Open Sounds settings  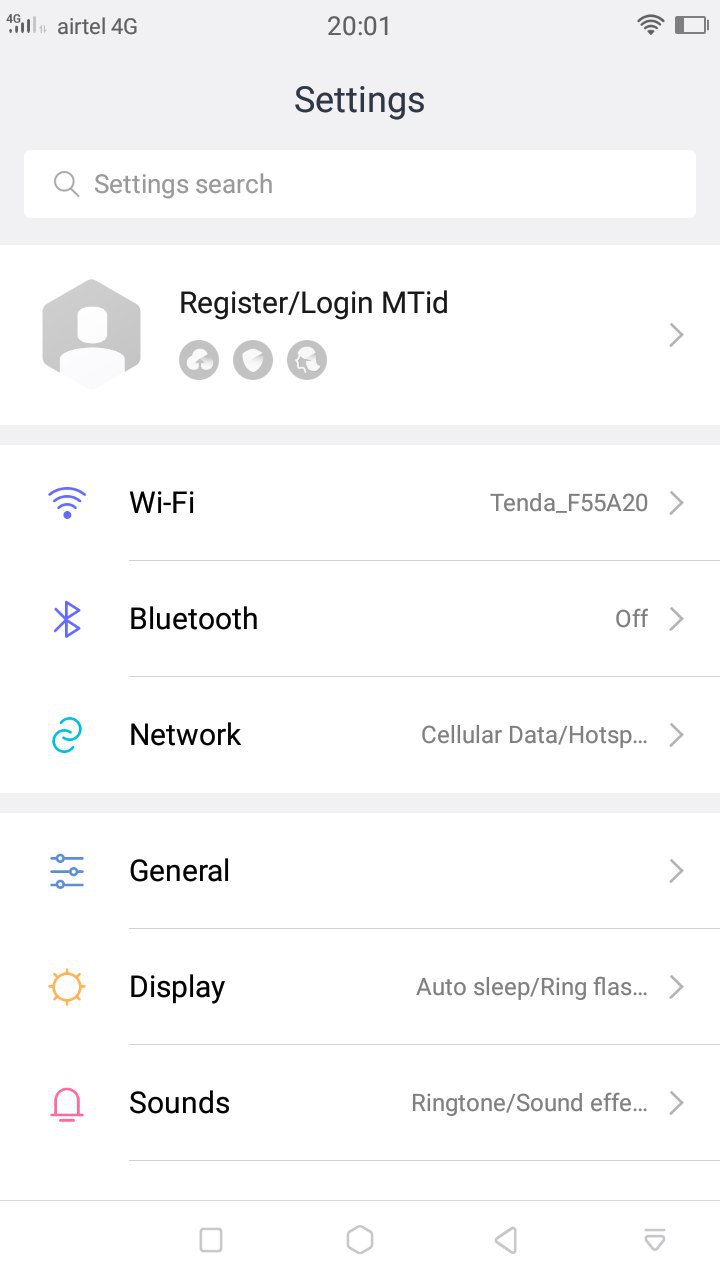coord(360,1103)
